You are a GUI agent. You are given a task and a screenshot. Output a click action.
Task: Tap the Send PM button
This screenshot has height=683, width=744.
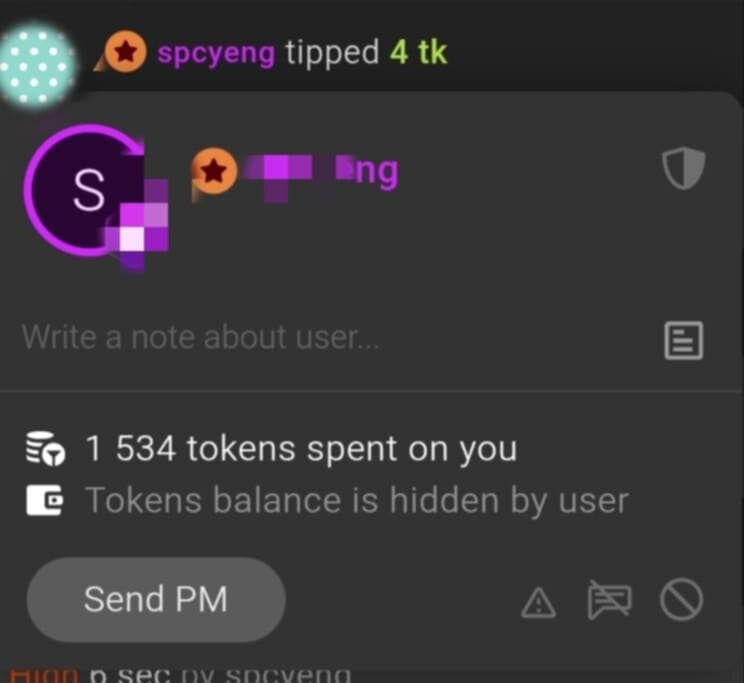155,599
